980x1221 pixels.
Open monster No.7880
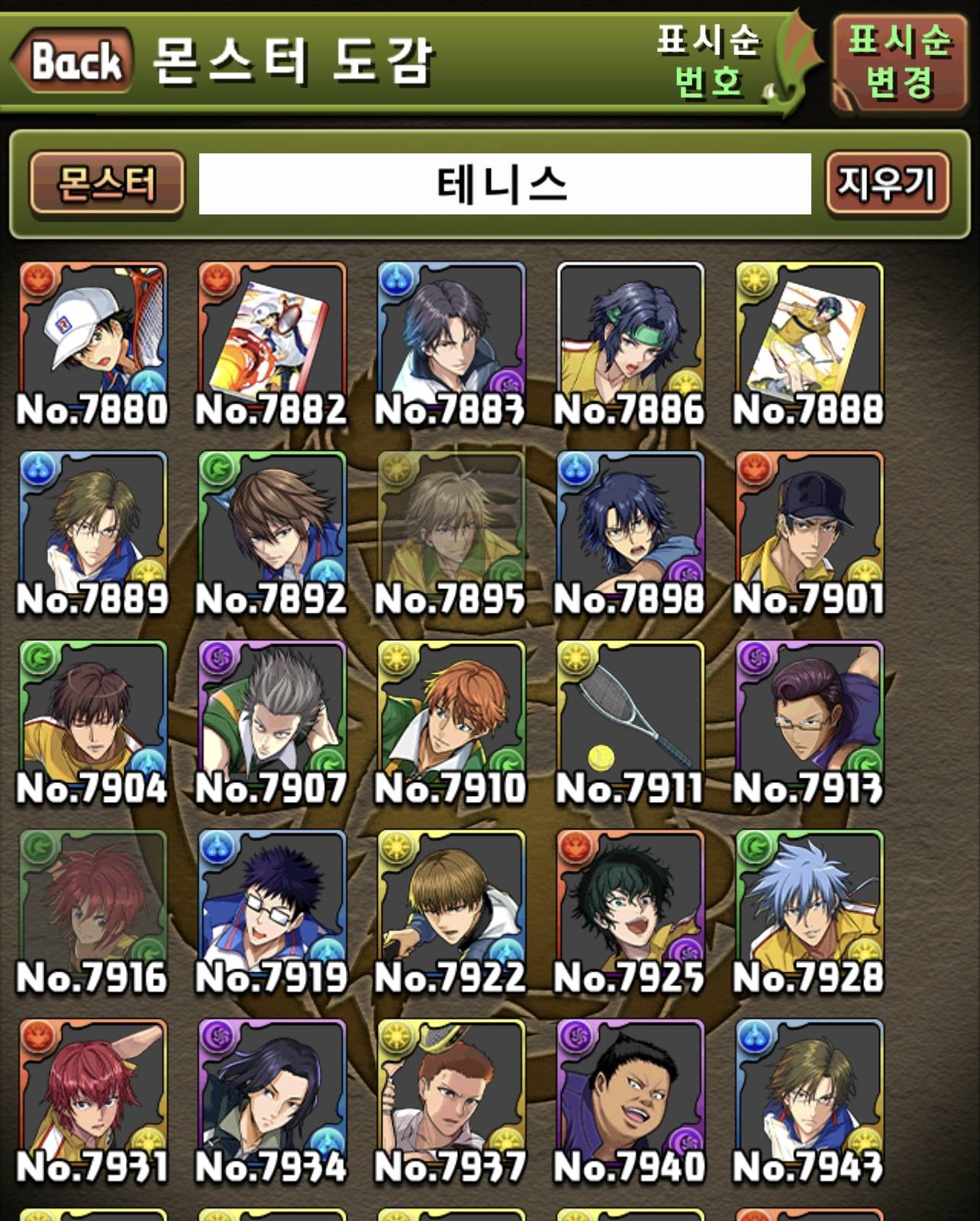point(92,336)
